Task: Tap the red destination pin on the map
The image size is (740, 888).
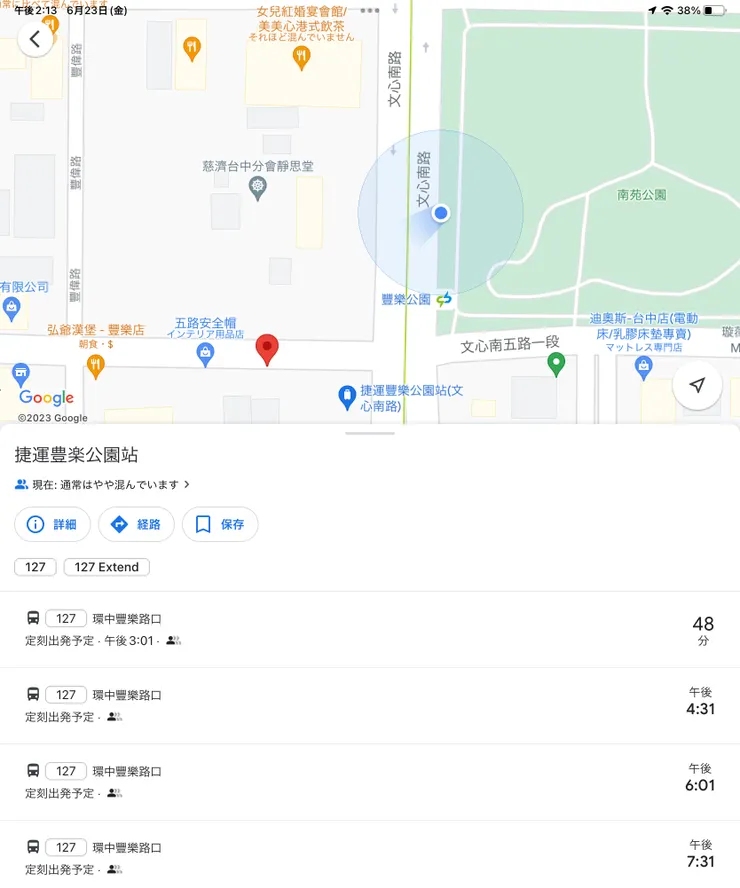Action: tap(266, 348)
